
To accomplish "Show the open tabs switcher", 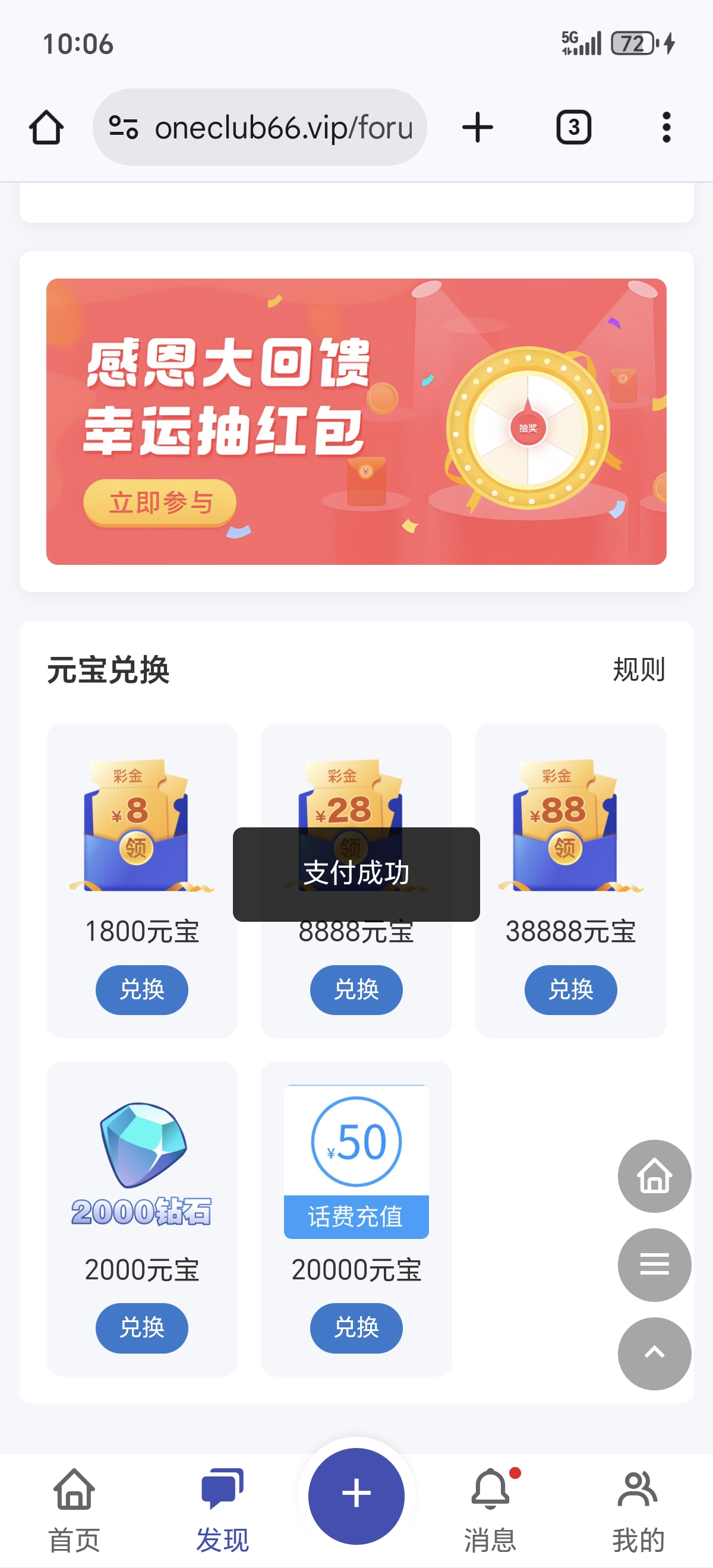I will 573,127.
